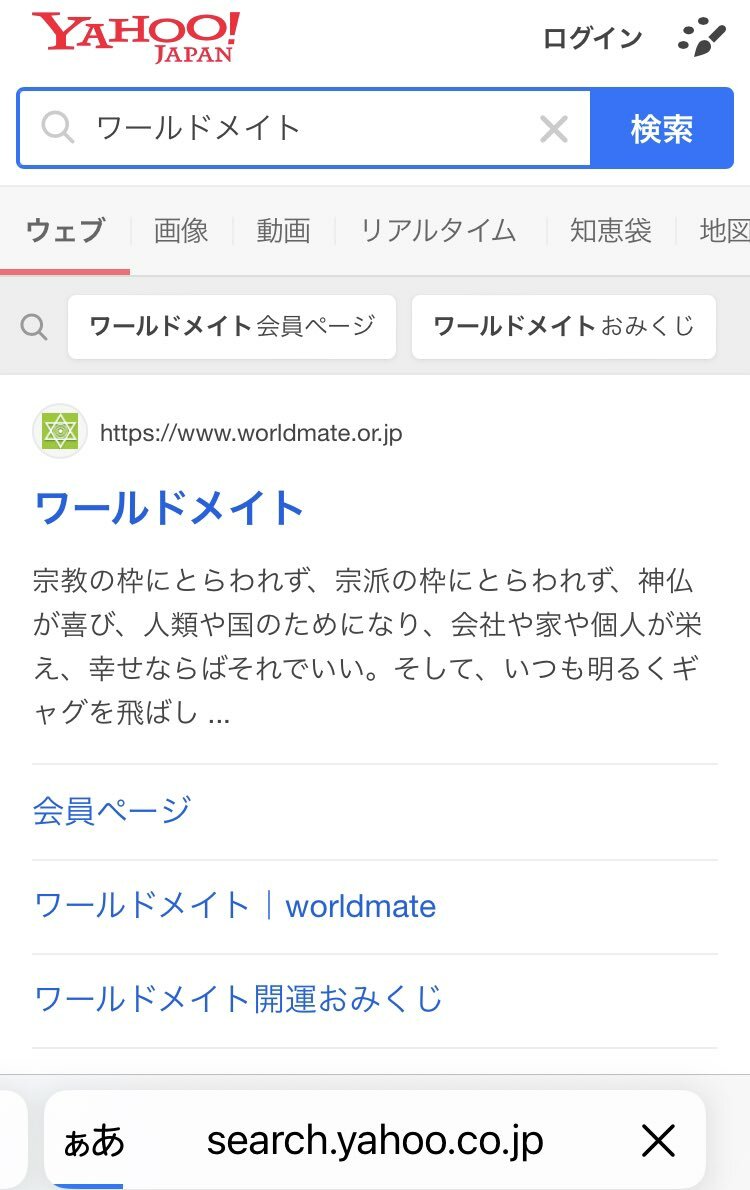Viewport: 750px width, 1190px height.
Task: Tap the blue 検索 search button
Action: 661,129
